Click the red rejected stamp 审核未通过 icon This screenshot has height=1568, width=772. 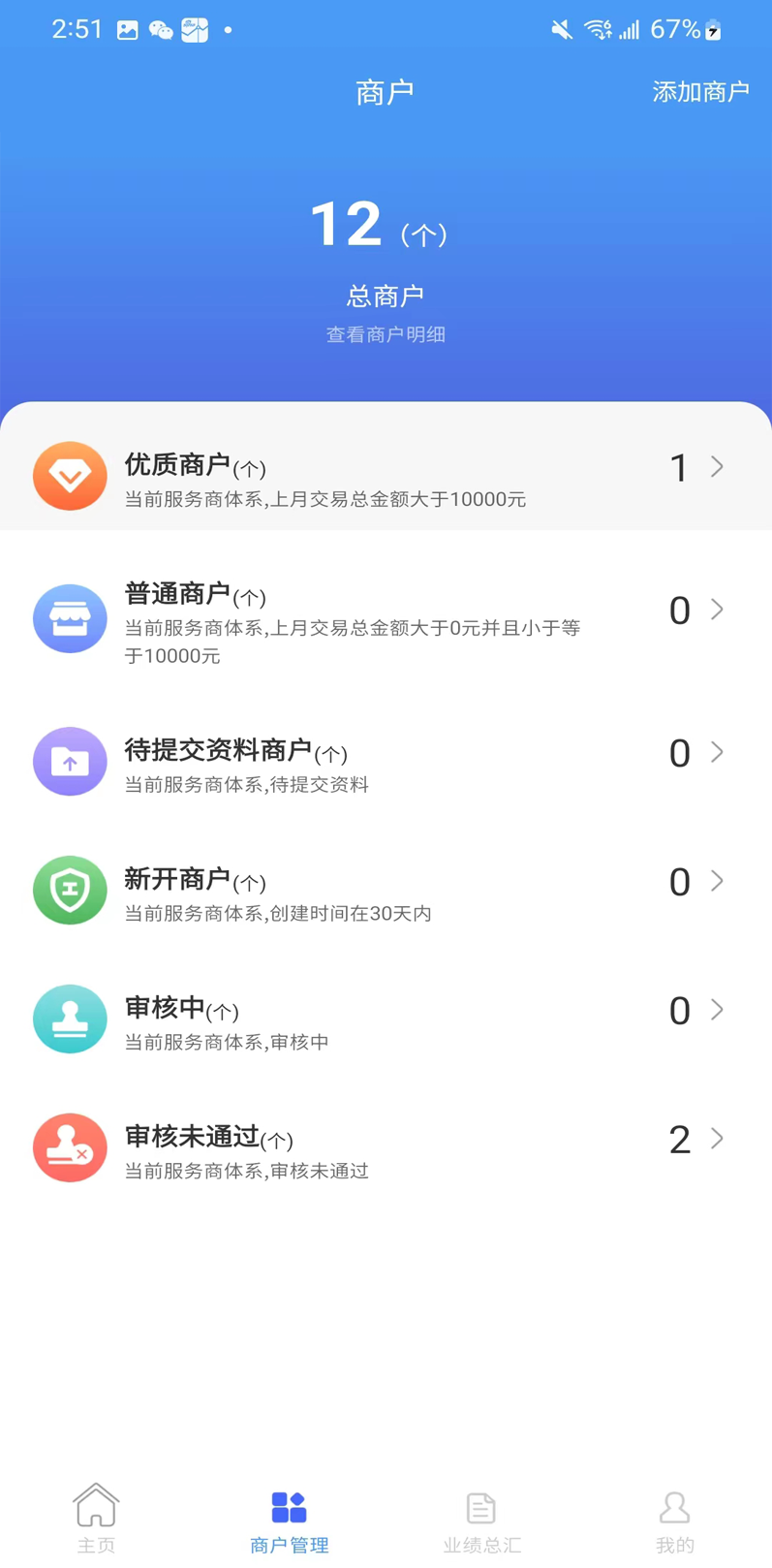click(x=70, y=1148)
